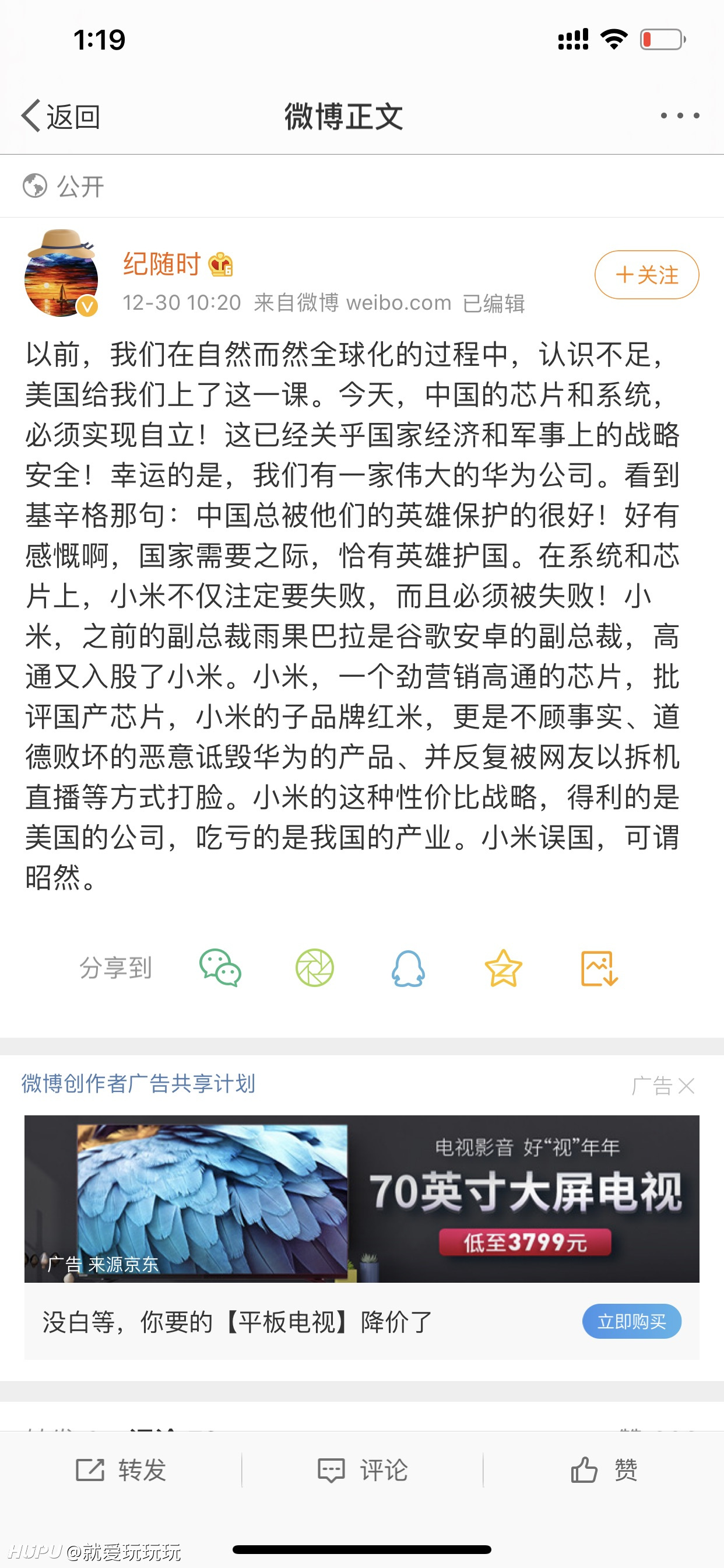Go back using the 返回 button
Viewport: 724px width, 1568px height.
point(61,116)
